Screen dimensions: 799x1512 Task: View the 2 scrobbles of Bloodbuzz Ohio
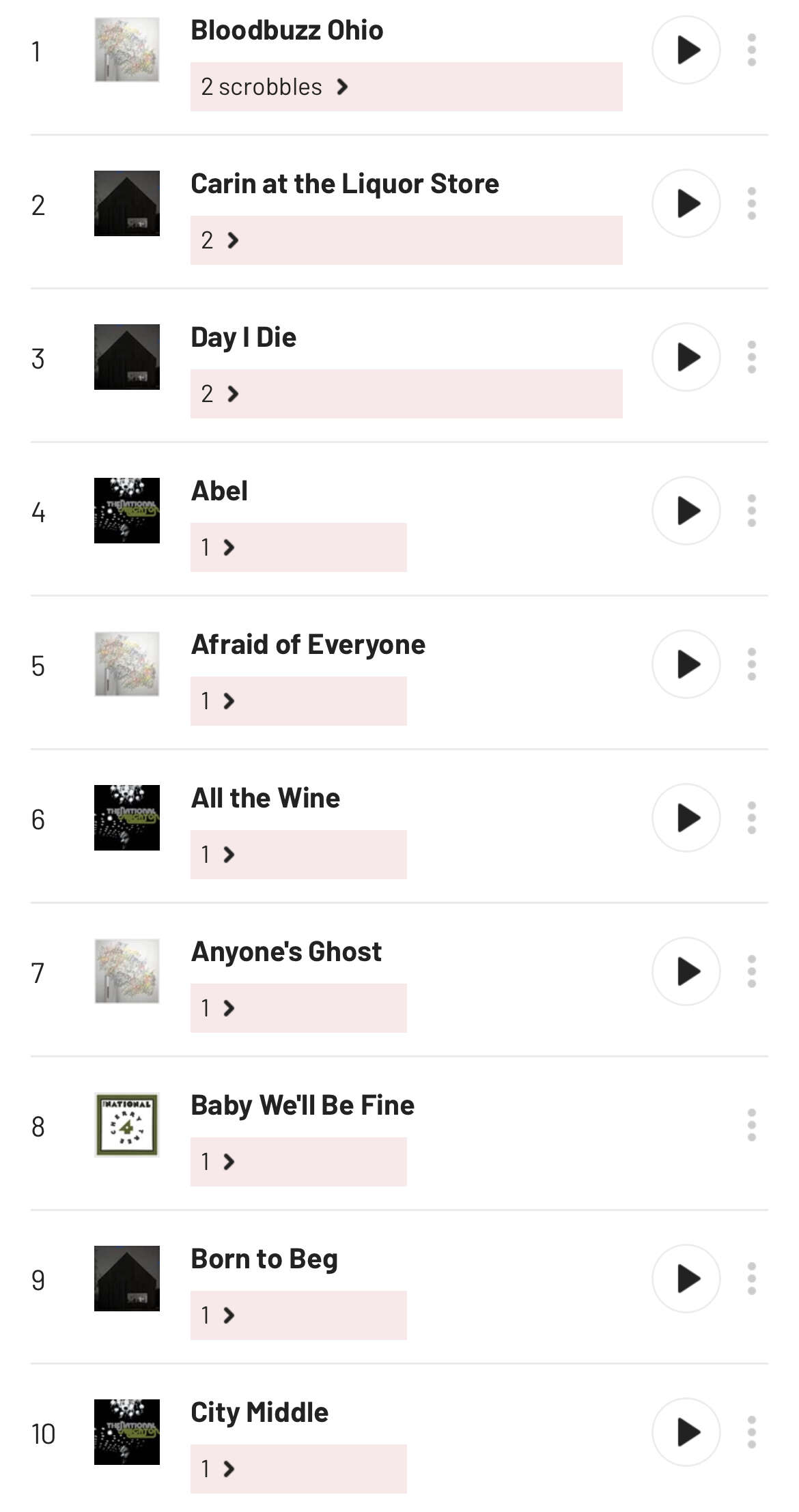click(x=275, y=87)
